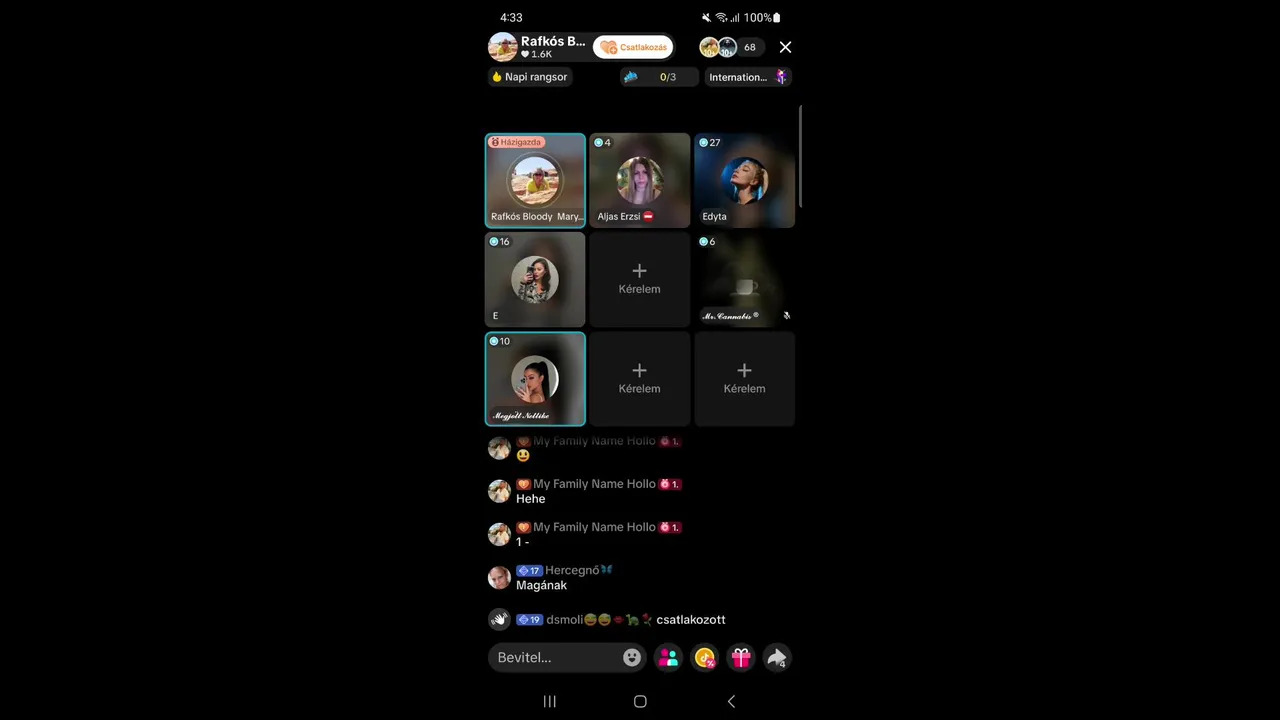Tap the Csatlakozás join button

[x=633, y=47]
